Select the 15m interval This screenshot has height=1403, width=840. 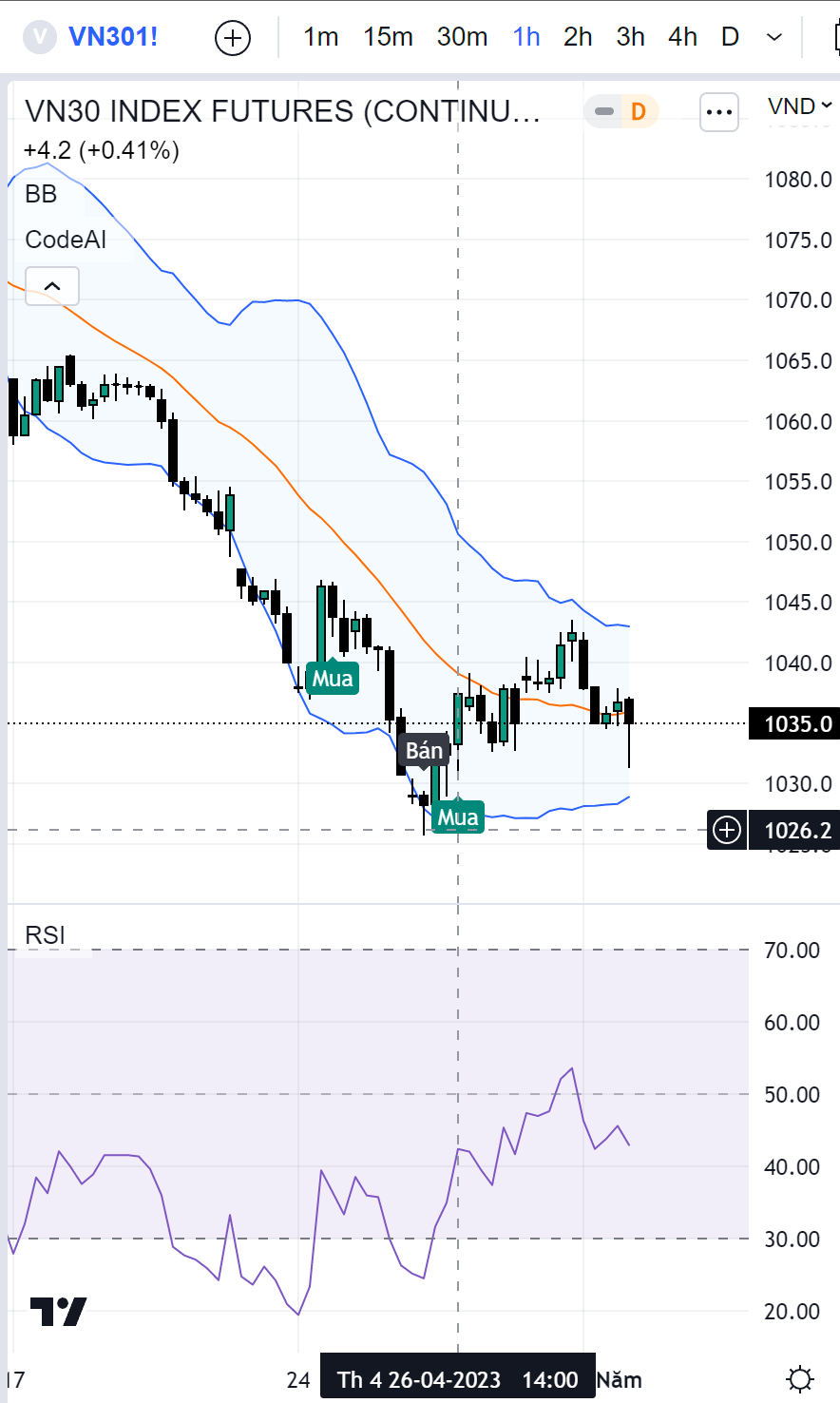pos(388,37)
